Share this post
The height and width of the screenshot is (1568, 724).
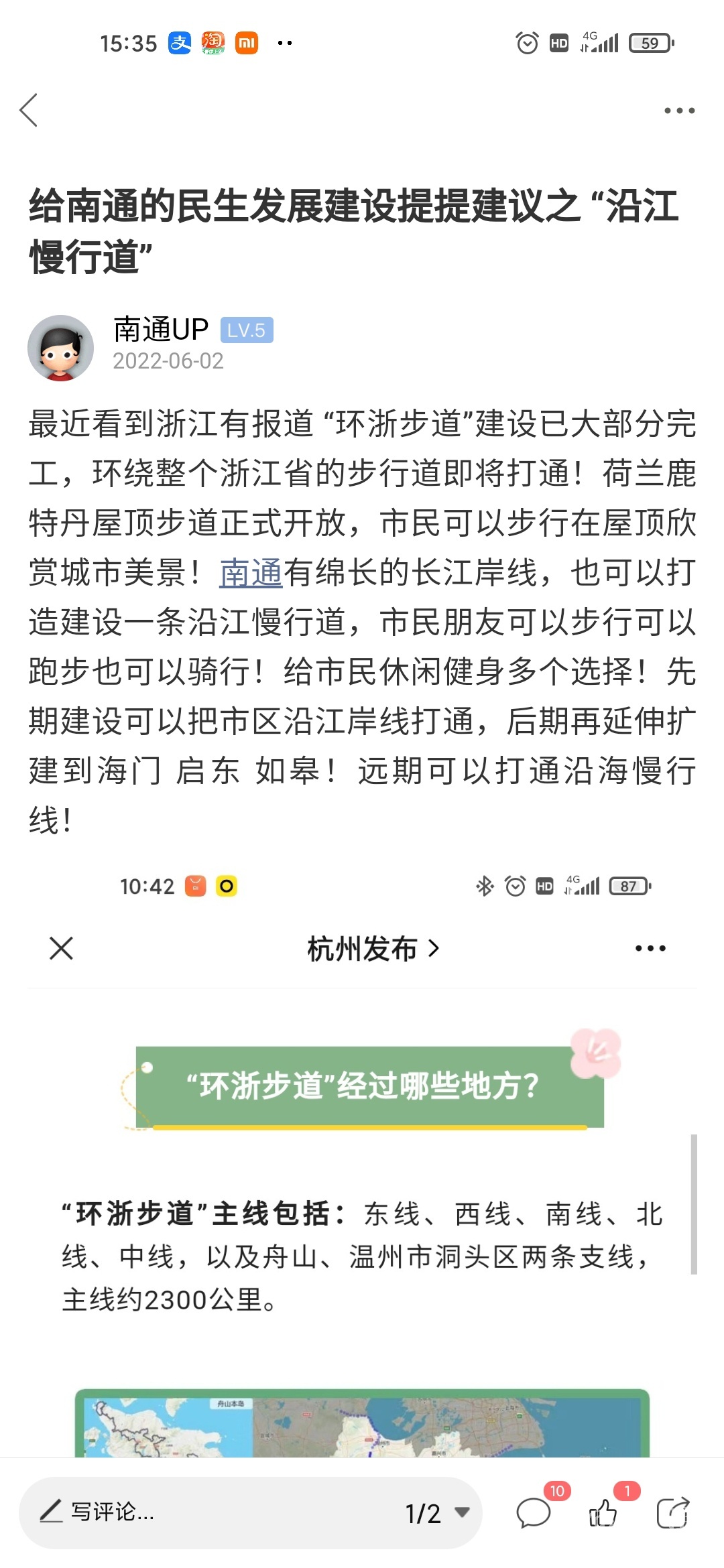(672, 1513)
